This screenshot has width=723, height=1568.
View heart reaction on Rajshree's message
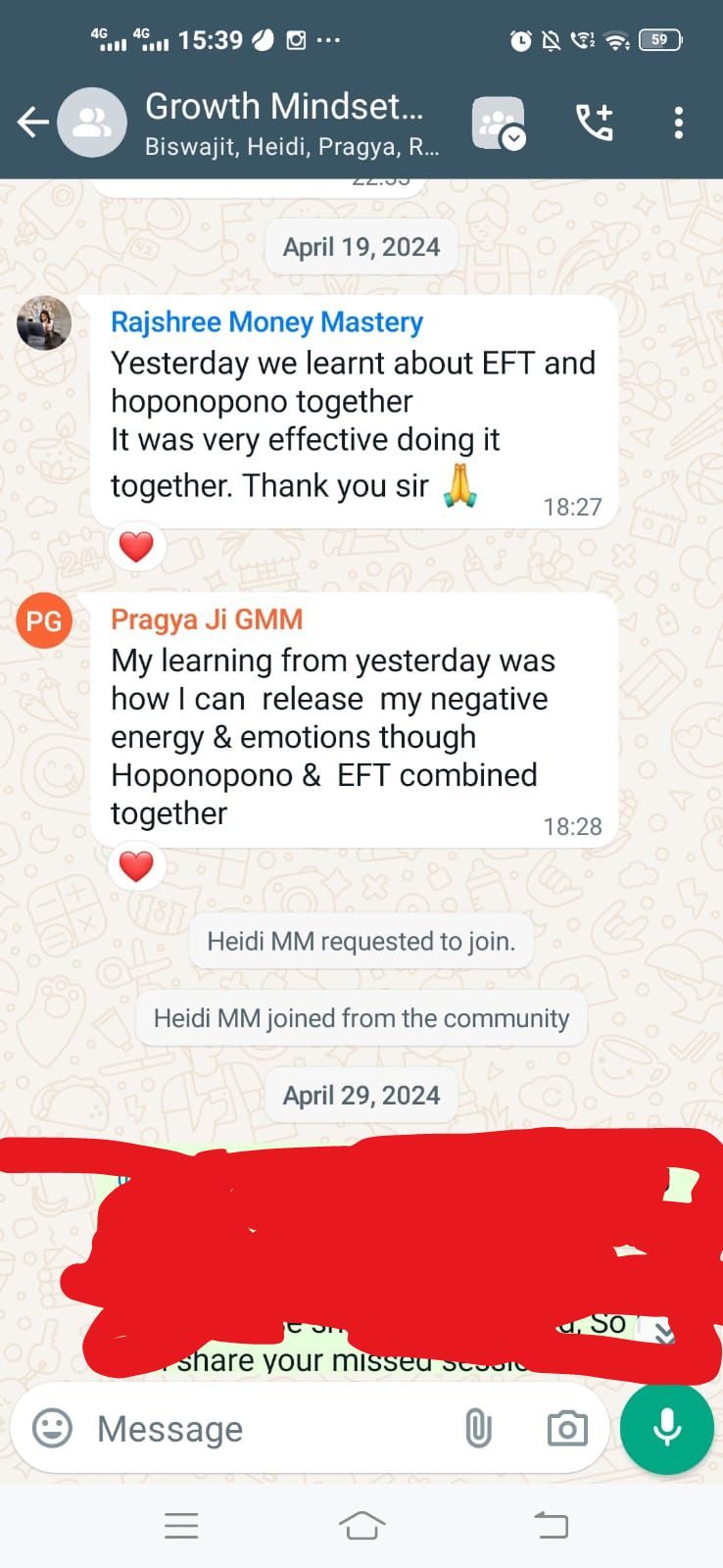[136, 546]
